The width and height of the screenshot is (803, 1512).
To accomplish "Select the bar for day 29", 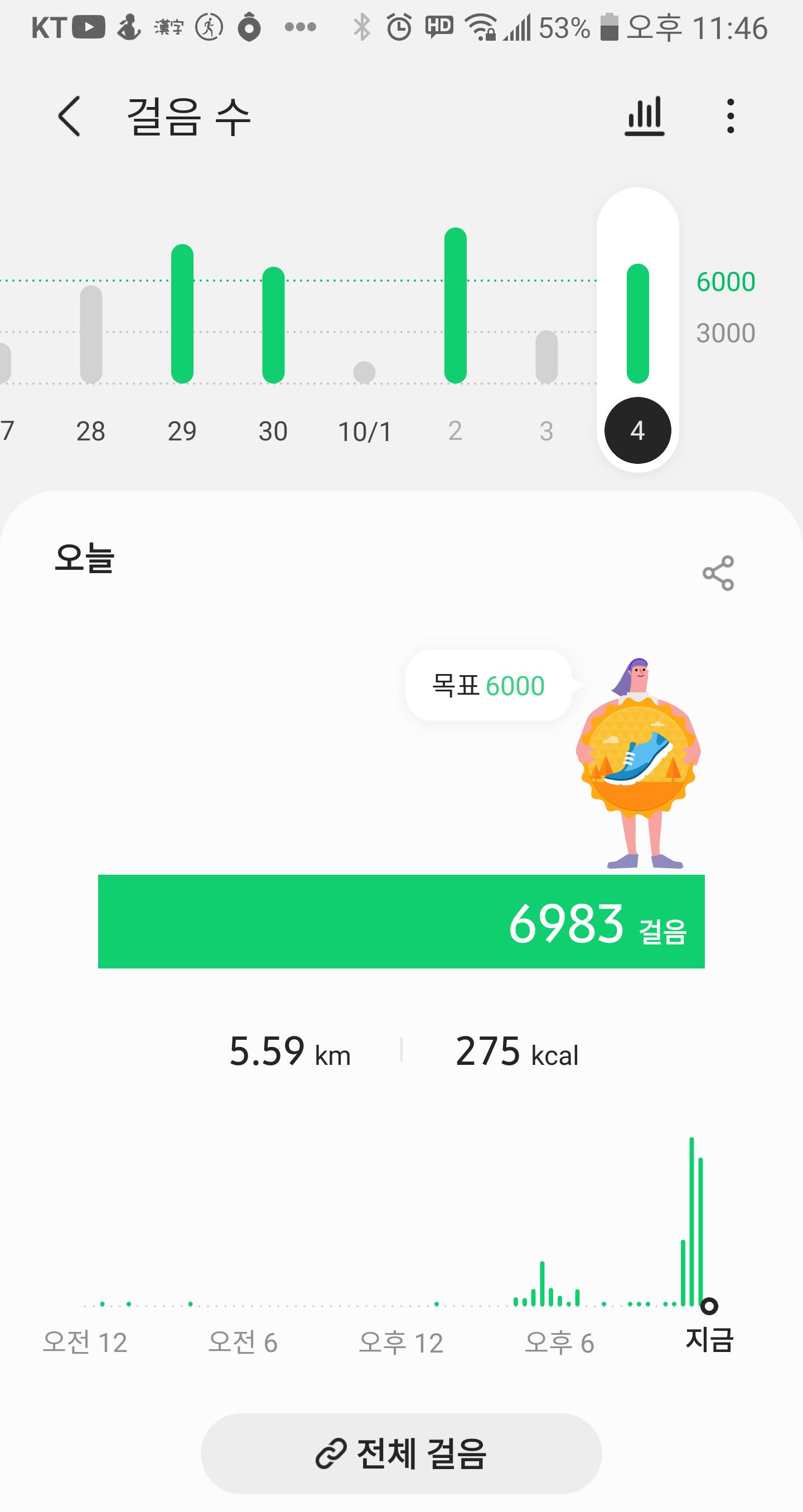I will (182, 314).
